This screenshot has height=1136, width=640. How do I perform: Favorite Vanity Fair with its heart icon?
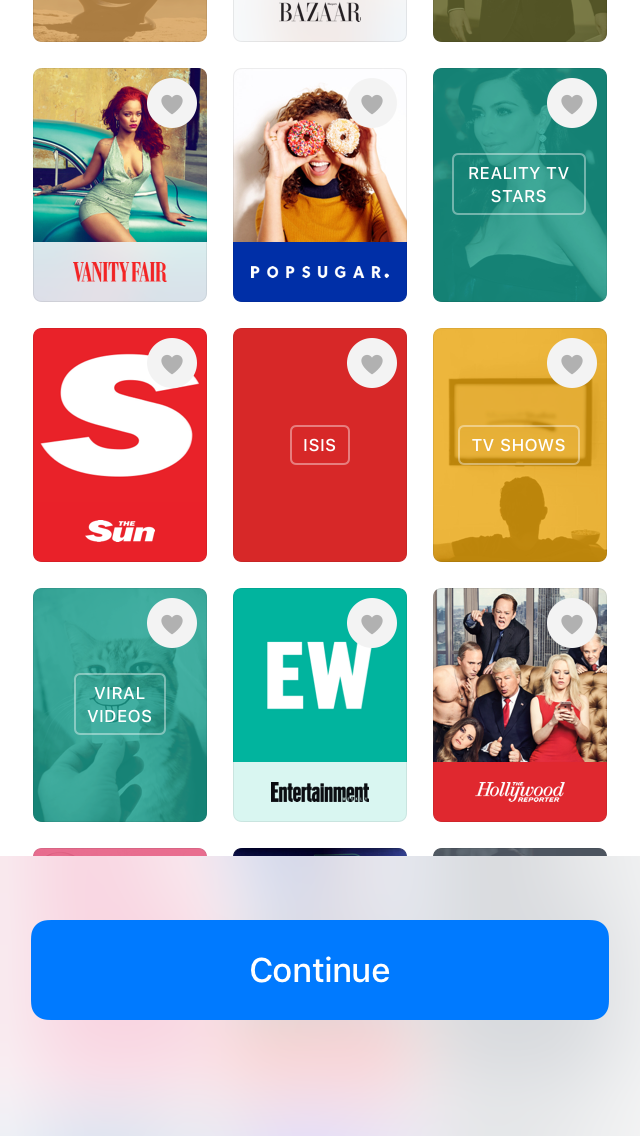[x=172, y=103]
